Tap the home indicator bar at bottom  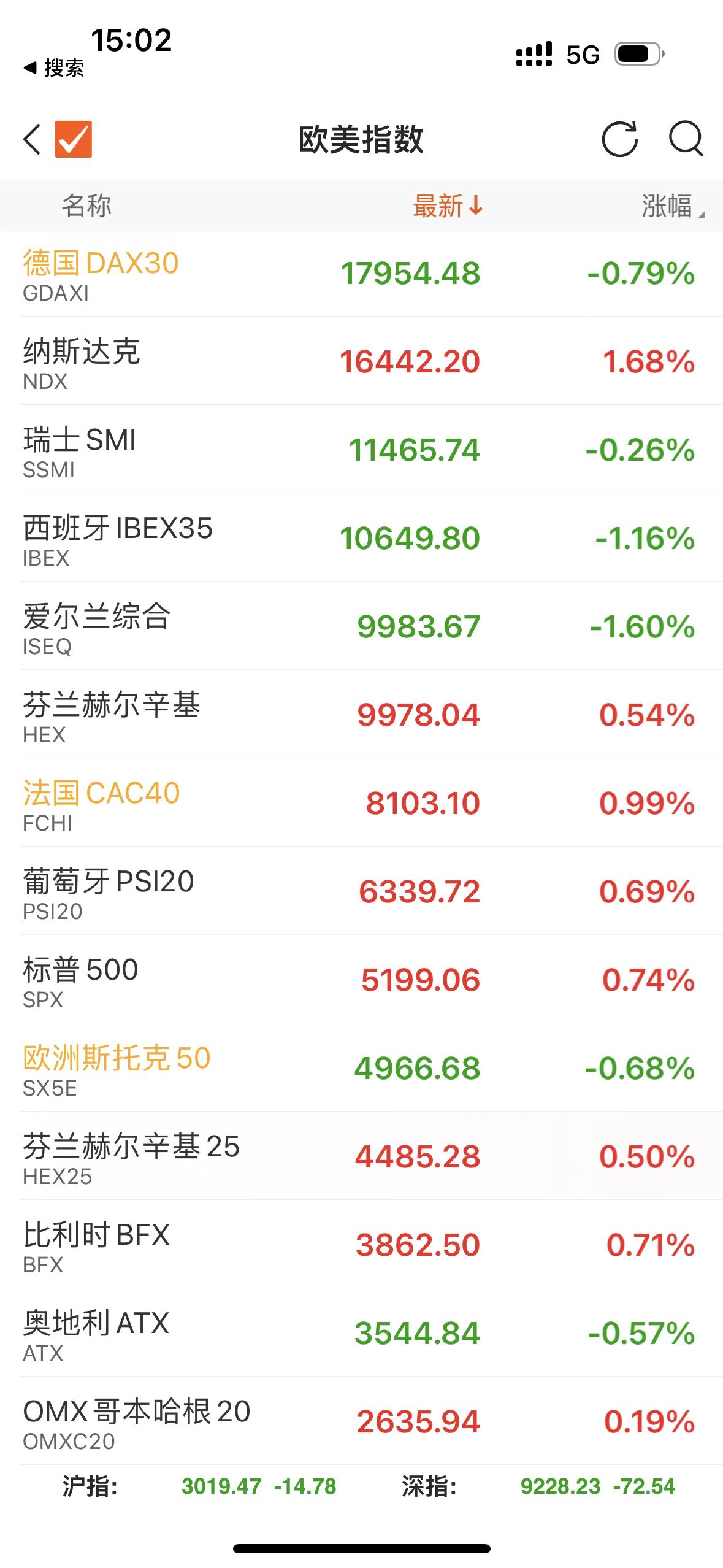click(x=361, y=1546)
